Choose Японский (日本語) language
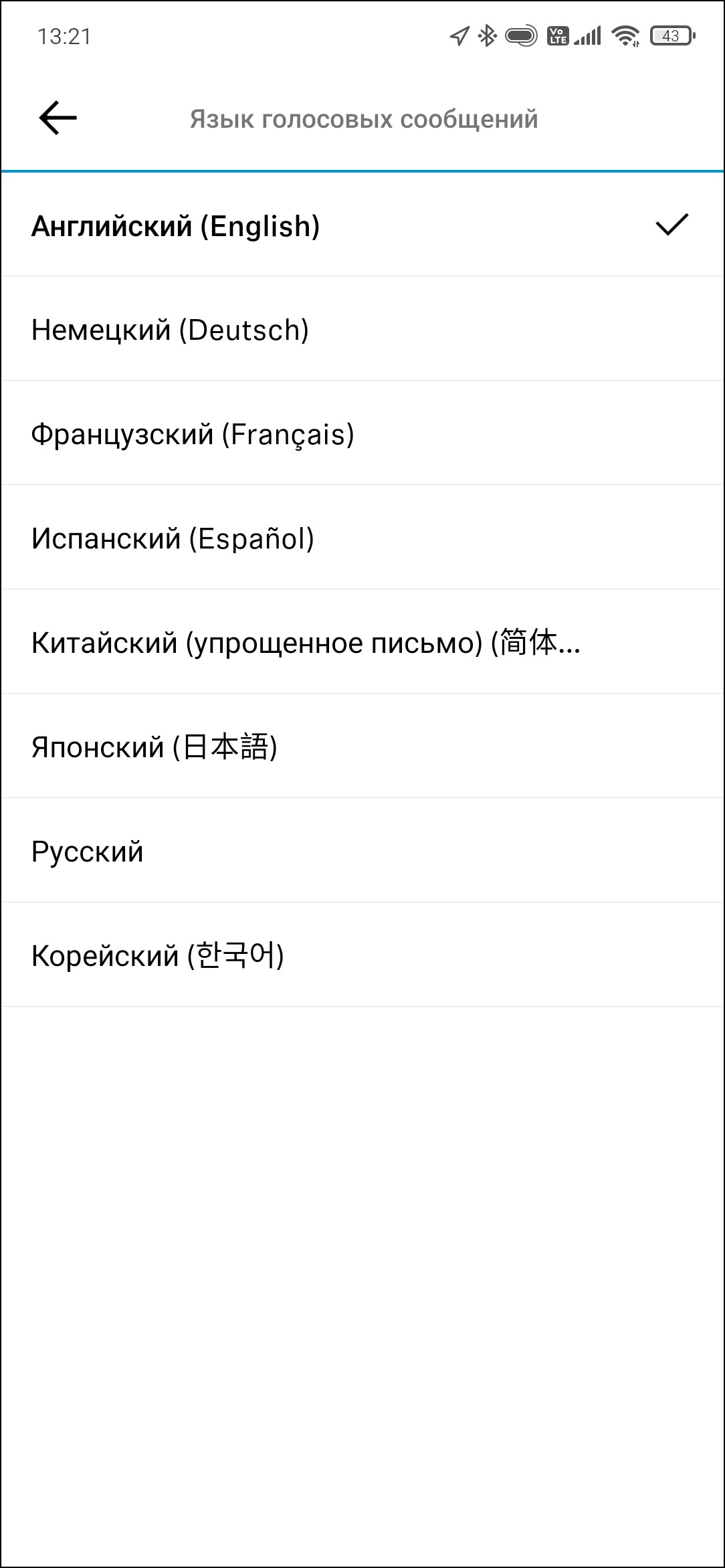725x1568 pixels. 154,747
